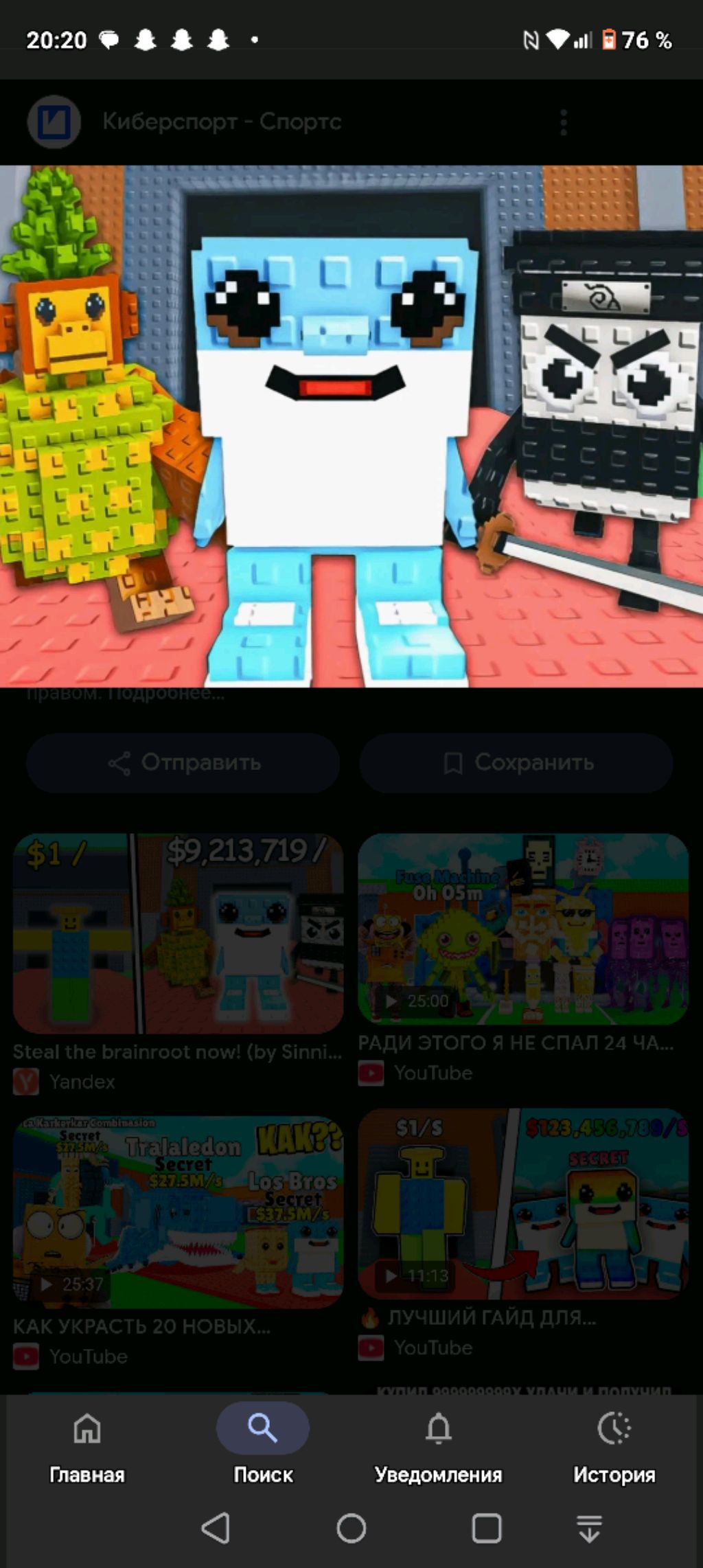Watch the ЛУЧШИЙ ГАЙД ДЛЯ video
This screenshot has height=1568, width=703.
pyautogui.click(x=523, y=1205)
